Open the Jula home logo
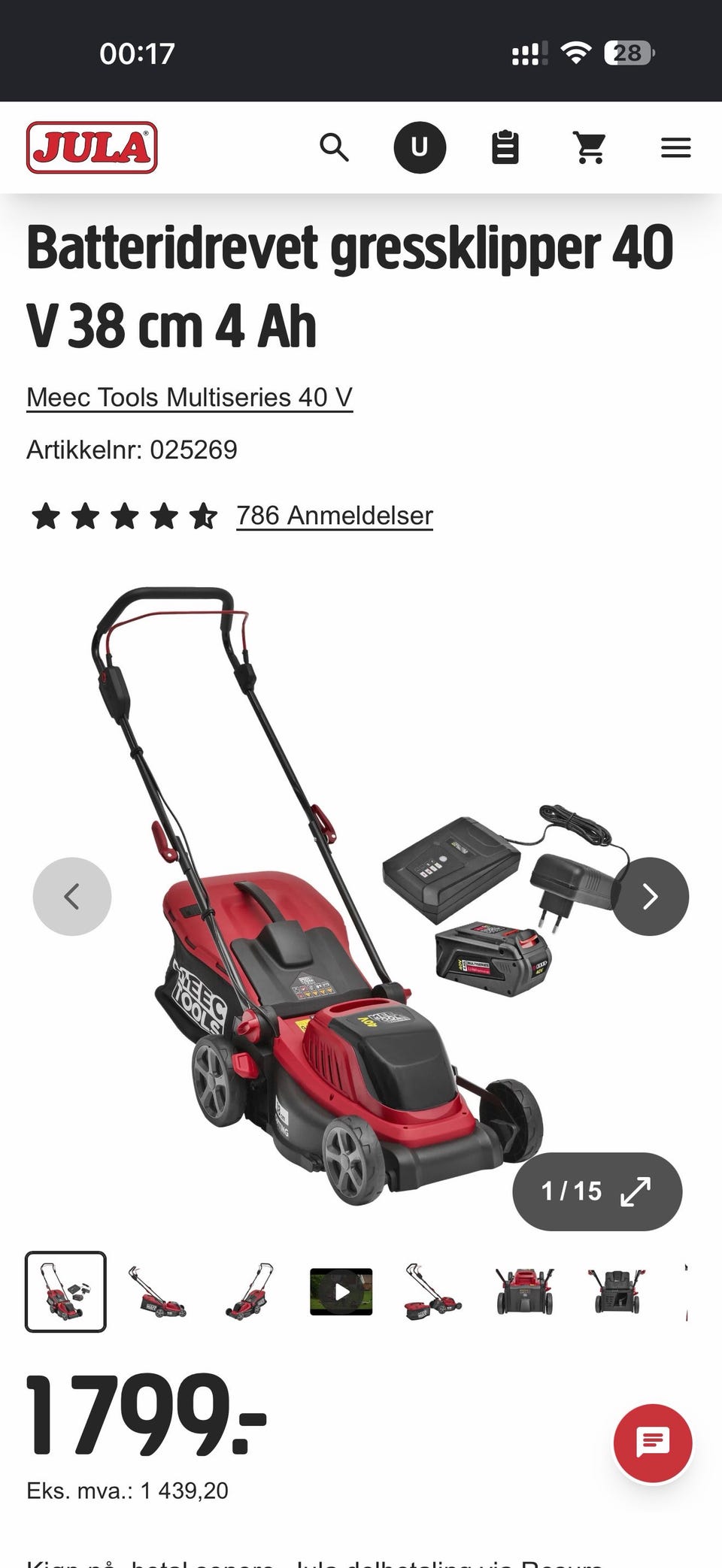The height and width of the screenshot is (1568, 722). 92,147
